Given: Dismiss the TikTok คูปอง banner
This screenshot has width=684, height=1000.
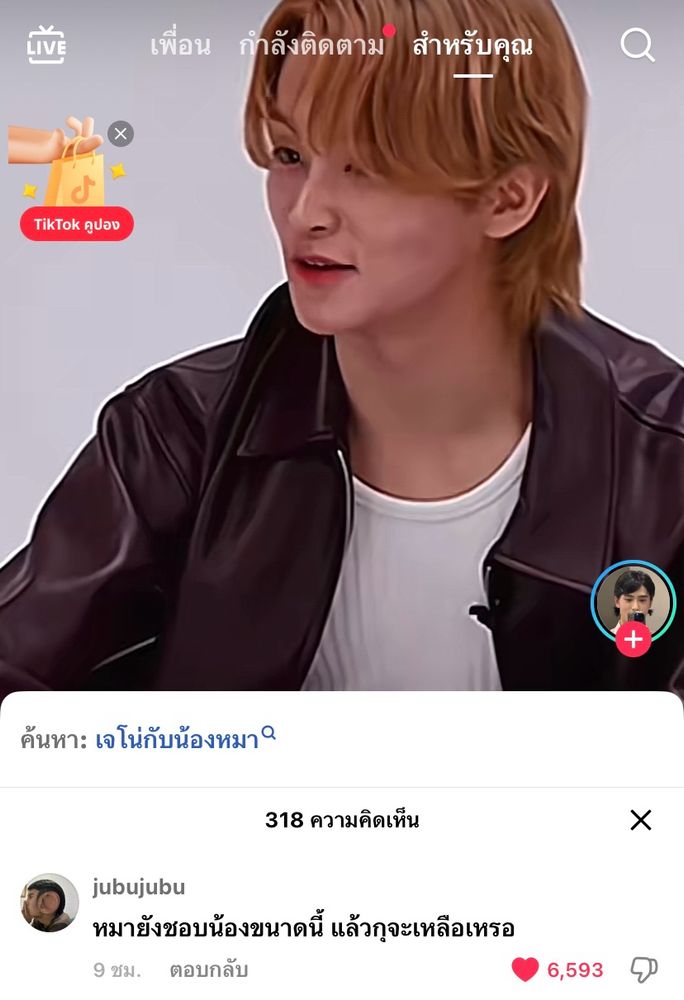Looking at the screenshot, I should coord(120,134).
